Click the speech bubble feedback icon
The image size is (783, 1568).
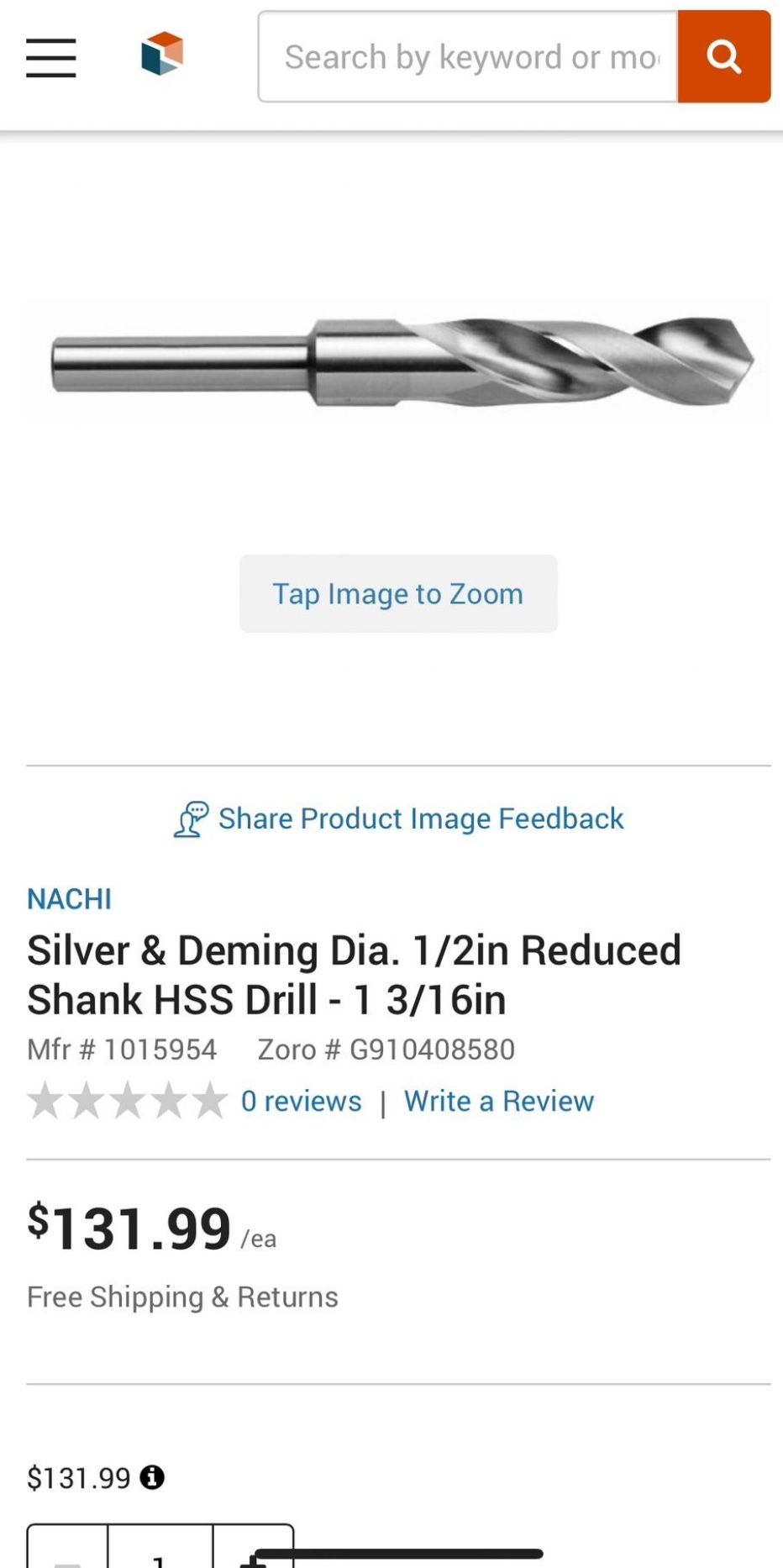pyautogui.click(x=192, y=818)
